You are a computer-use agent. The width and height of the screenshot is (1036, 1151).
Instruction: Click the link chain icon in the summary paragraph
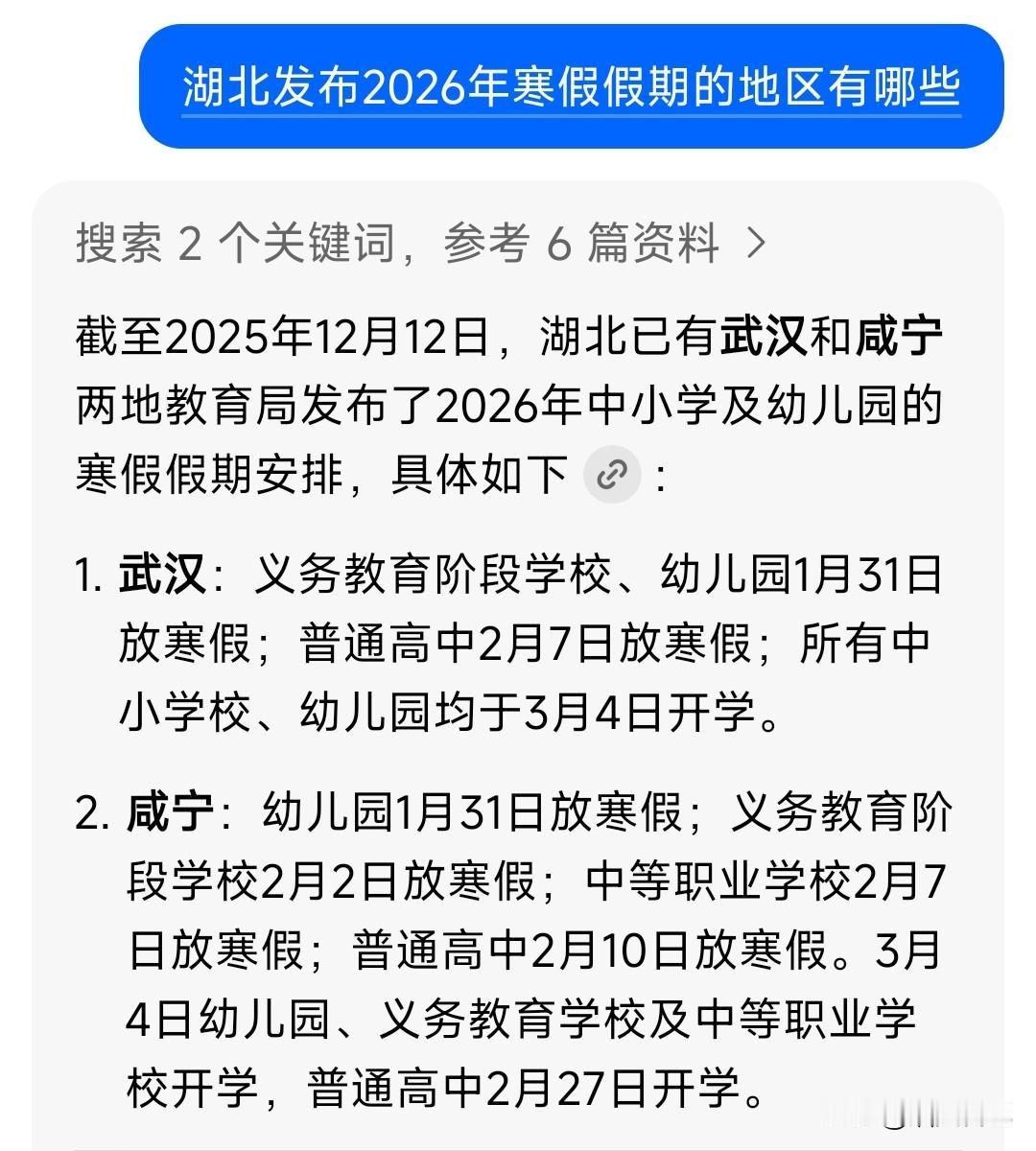click(612, 474)
